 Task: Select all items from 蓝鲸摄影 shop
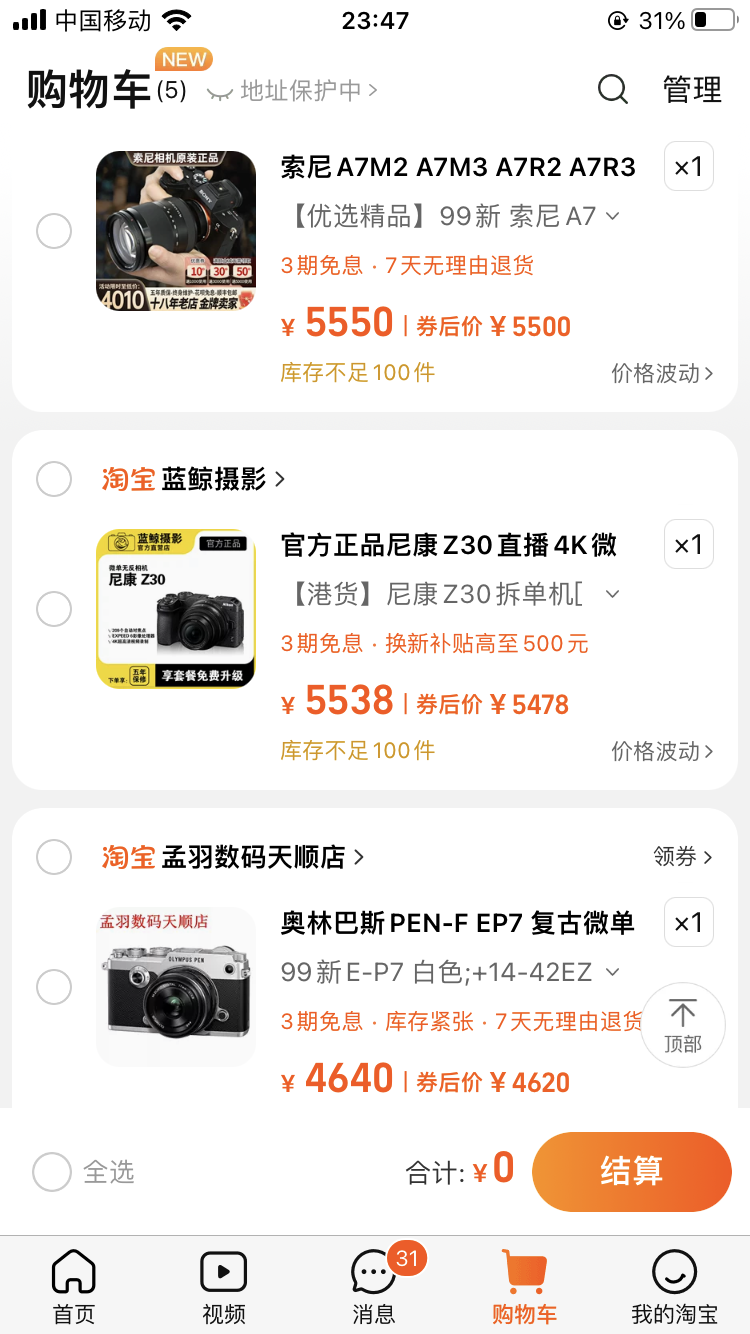coord(54,479)
